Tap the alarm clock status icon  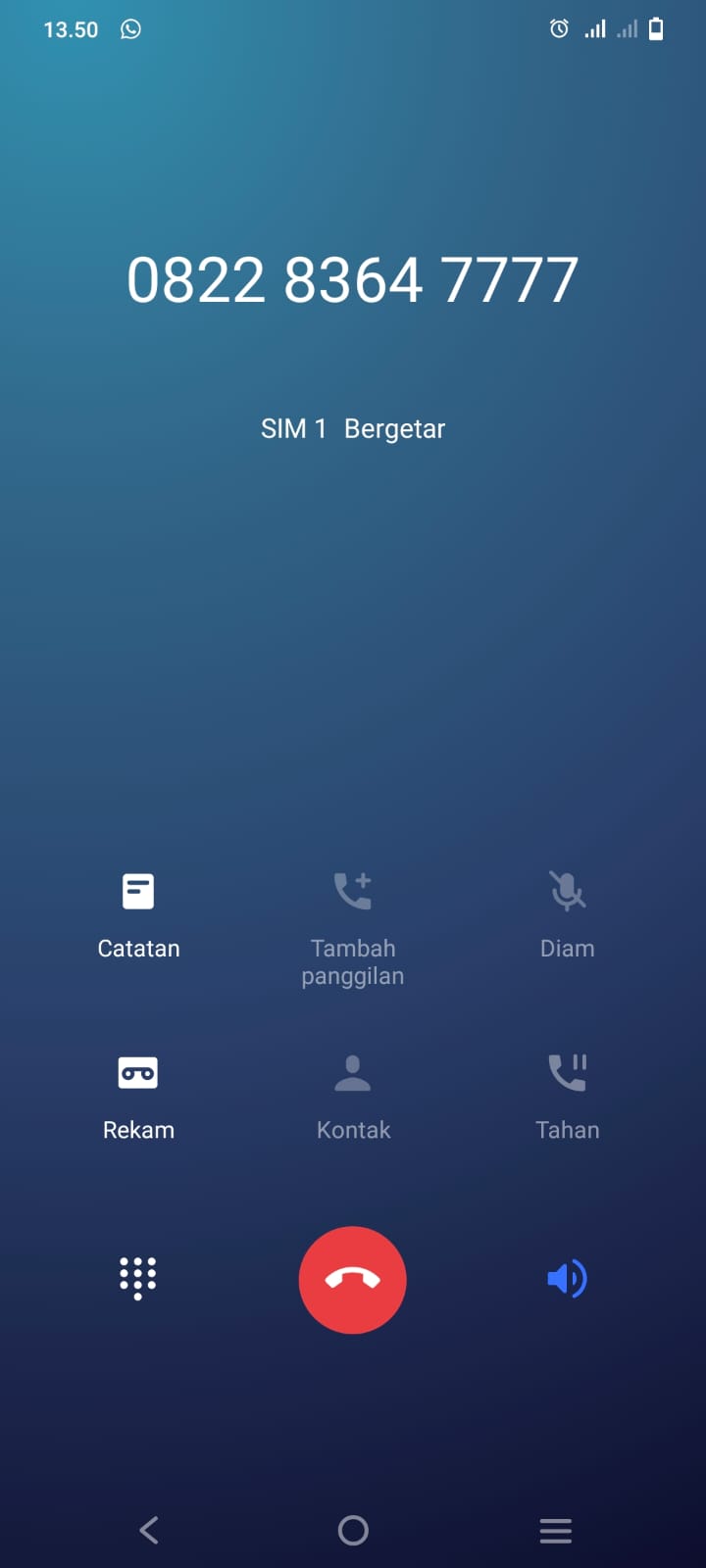coord(558,29)
